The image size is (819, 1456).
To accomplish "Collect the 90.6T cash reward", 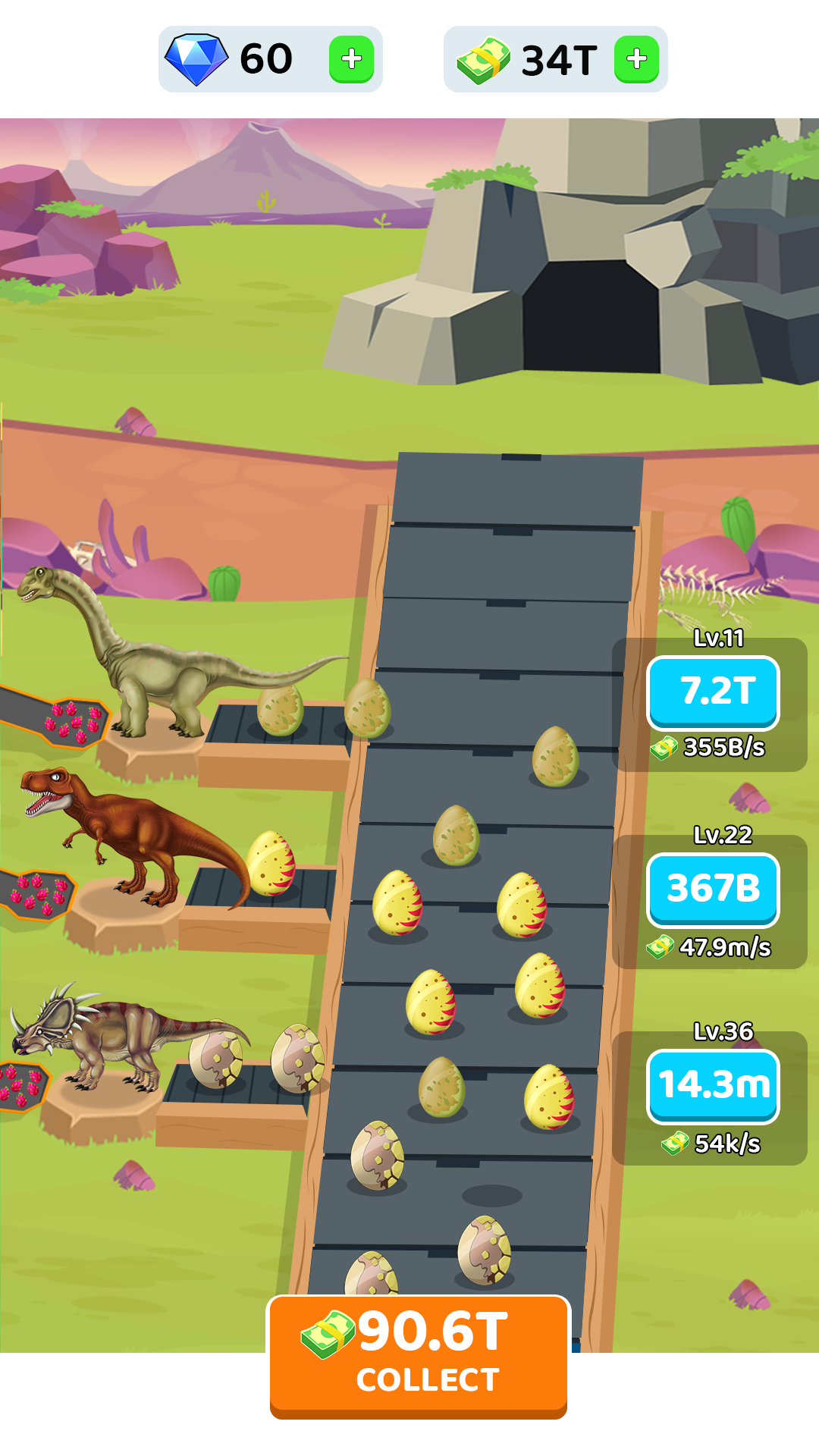I will (x=419, y=1356).
